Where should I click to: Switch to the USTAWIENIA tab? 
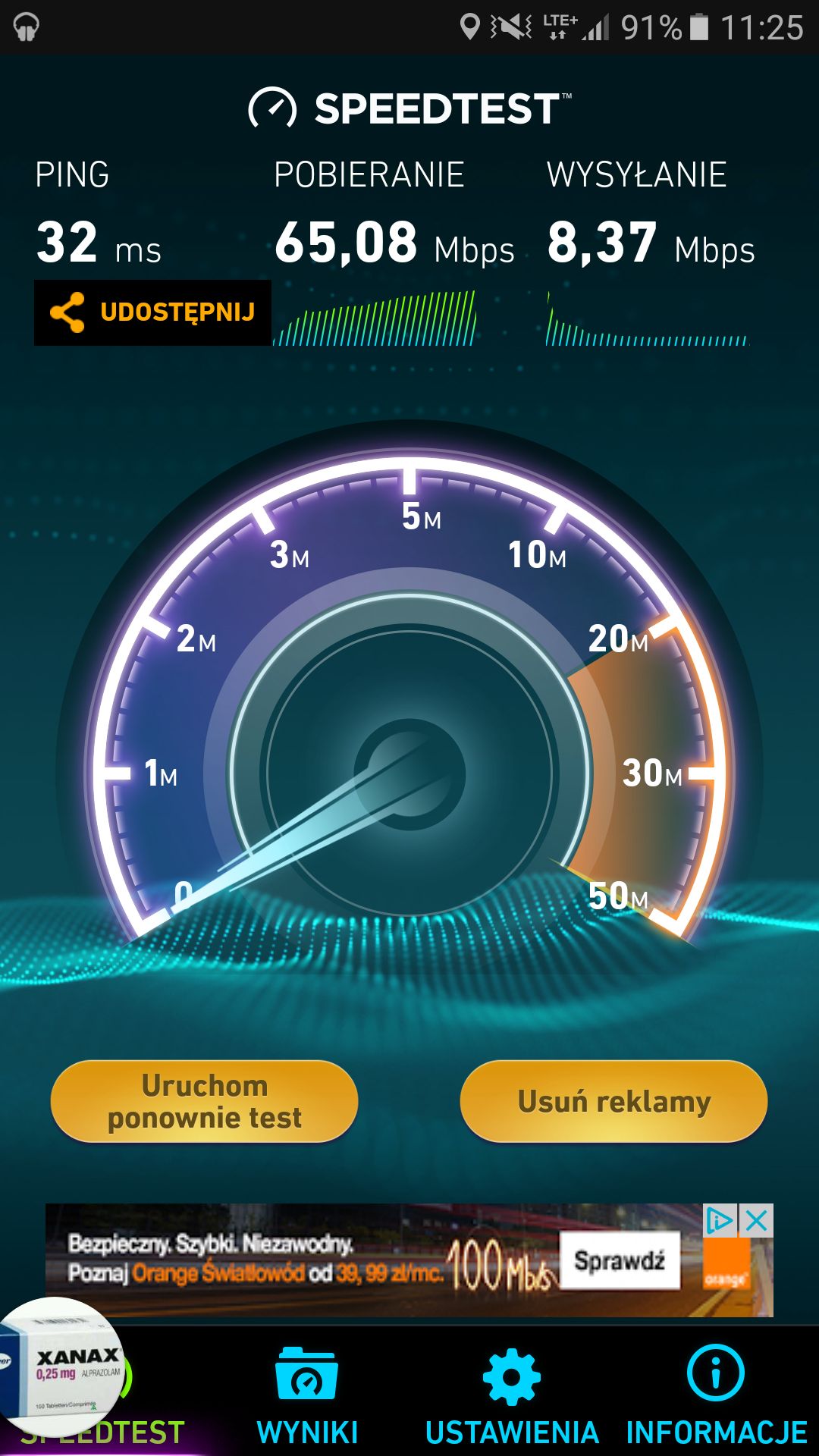point(512,1394)
